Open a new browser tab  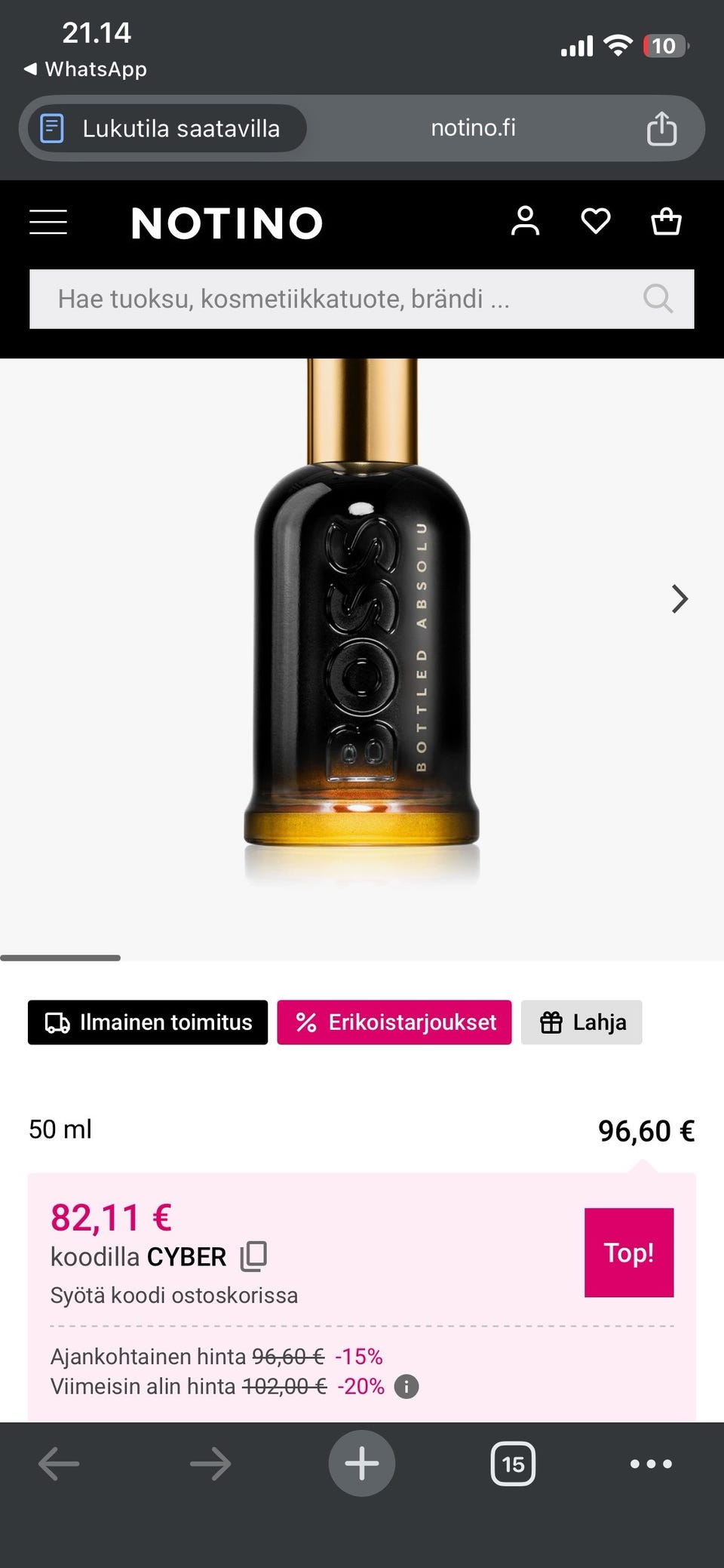coord(362,1464)
